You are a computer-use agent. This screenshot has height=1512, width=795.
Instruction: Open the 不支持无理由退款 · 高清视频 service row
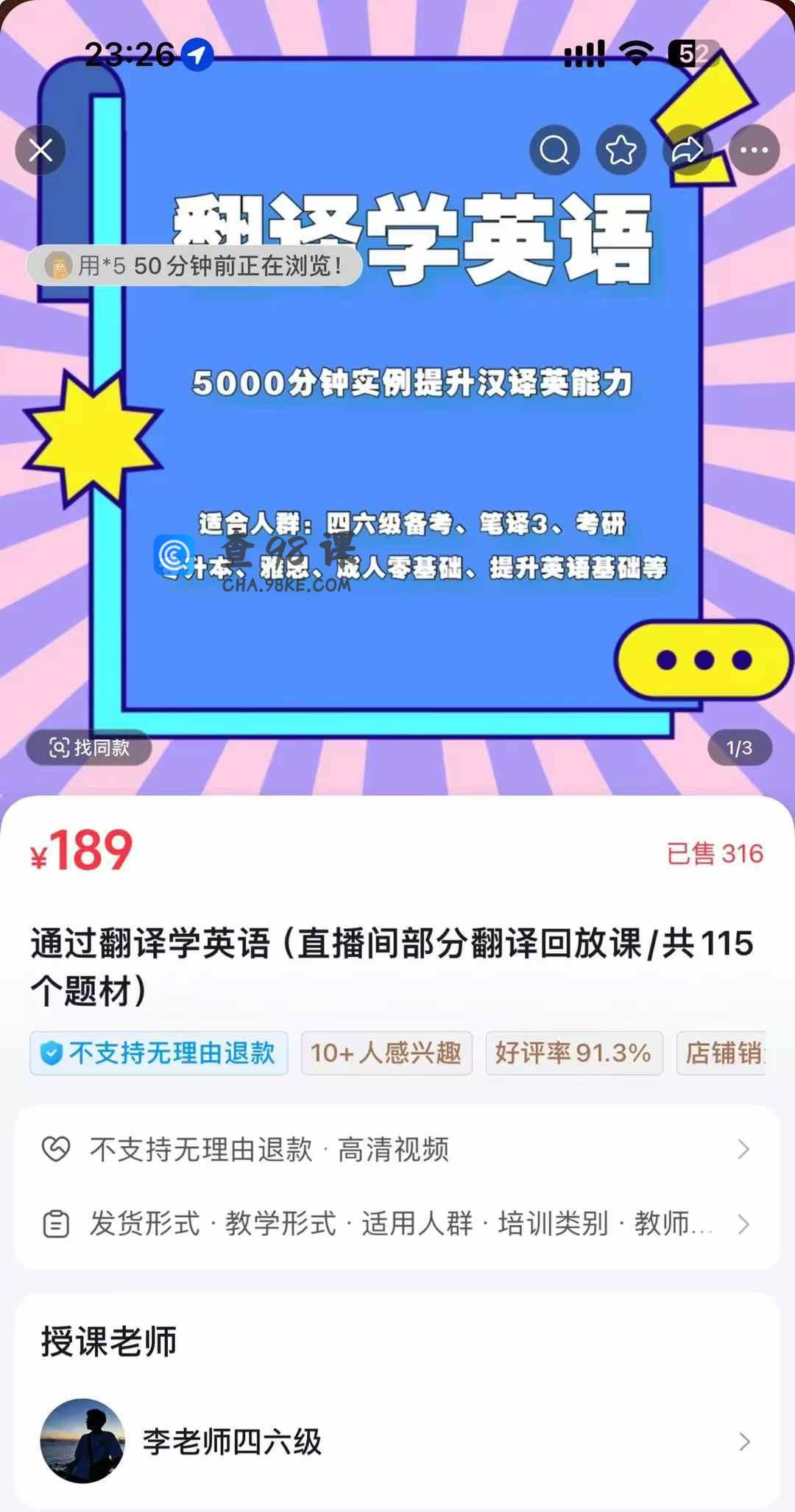pyautogui.click(x=397, y=1149)
